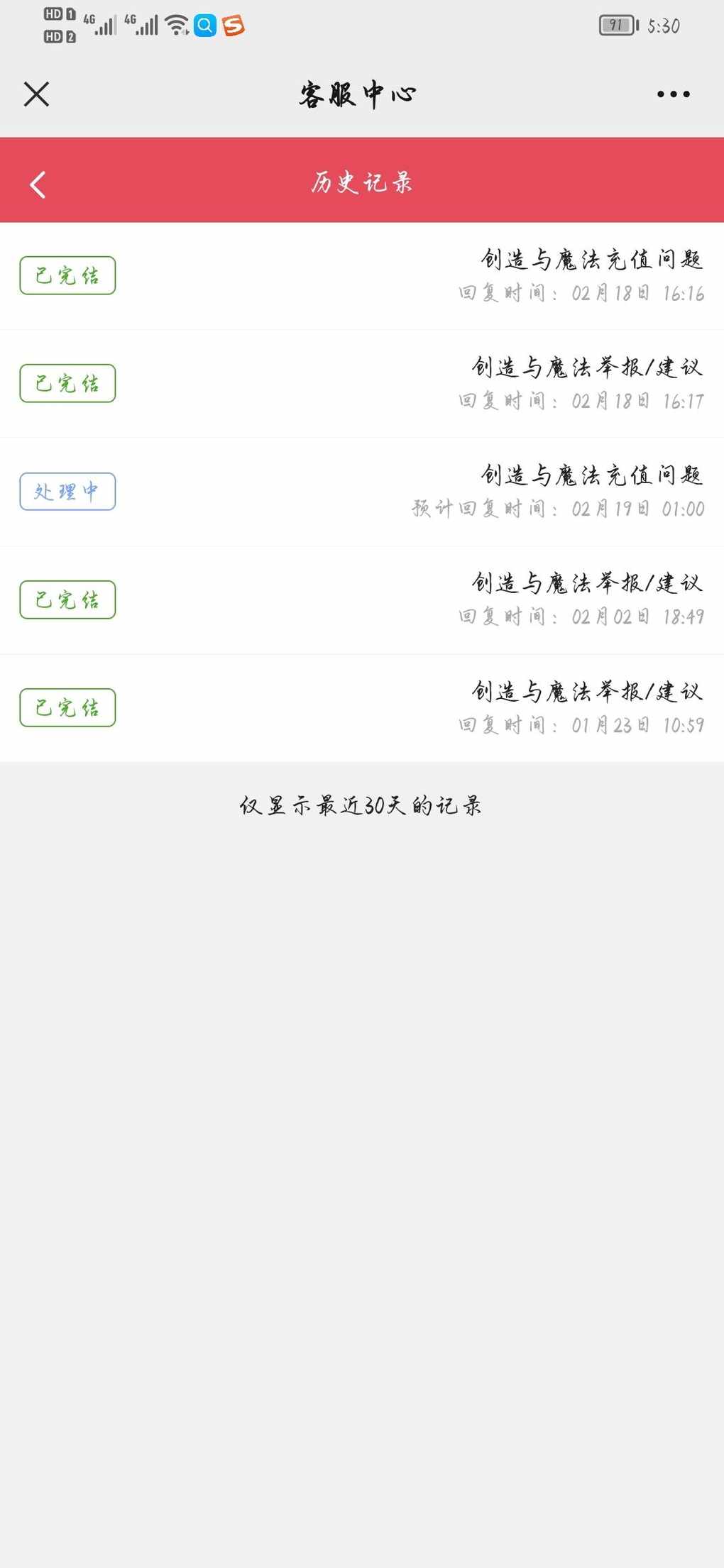This screenshot has height=1568, width=724.
Task: Open the three-dot overflow menu
Action: click(x=673, y=94)
